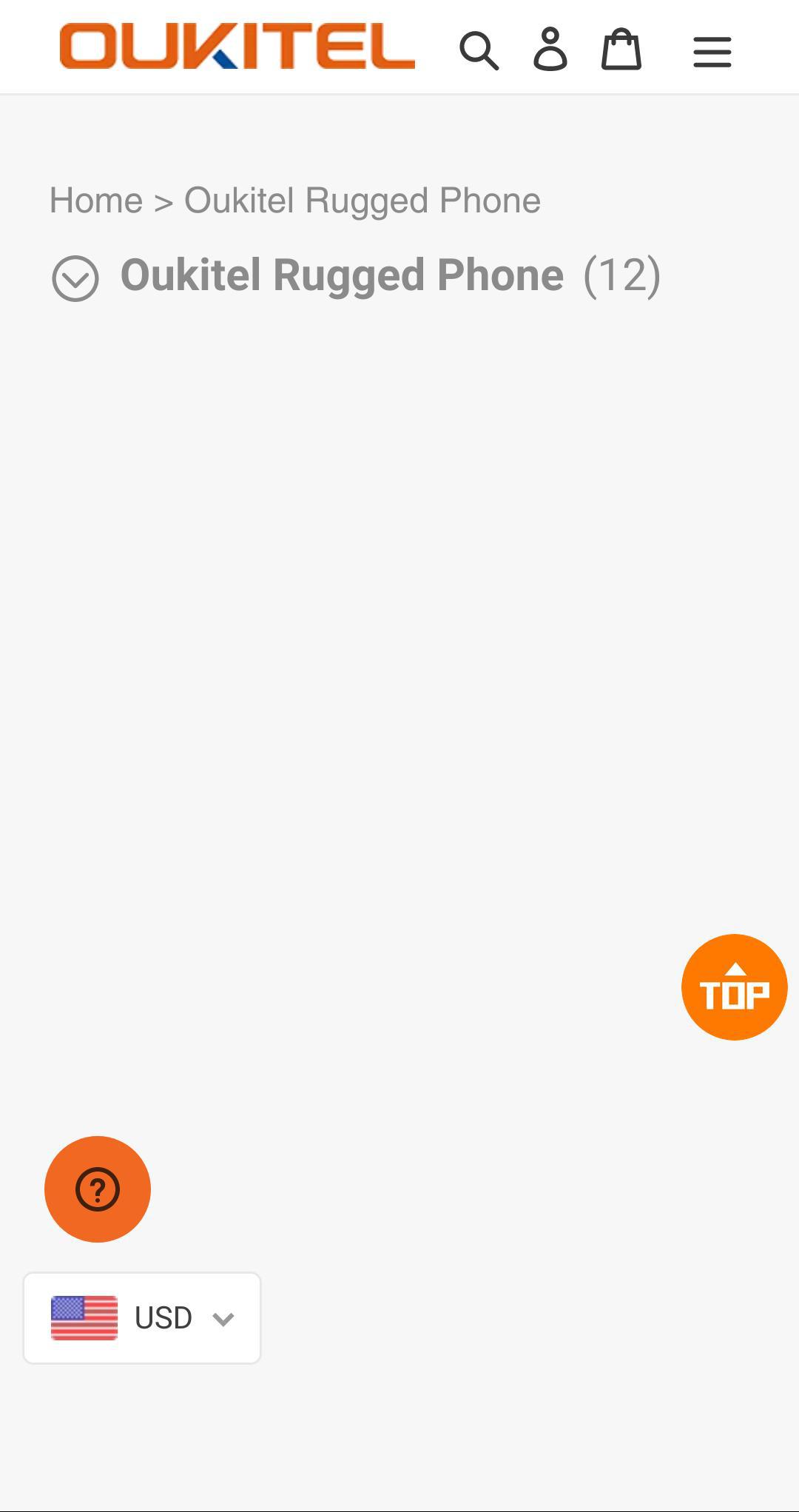Viewport: 799px width, 1512px height.
Task: Open the help question-mark bubble
Action: 98,1189
